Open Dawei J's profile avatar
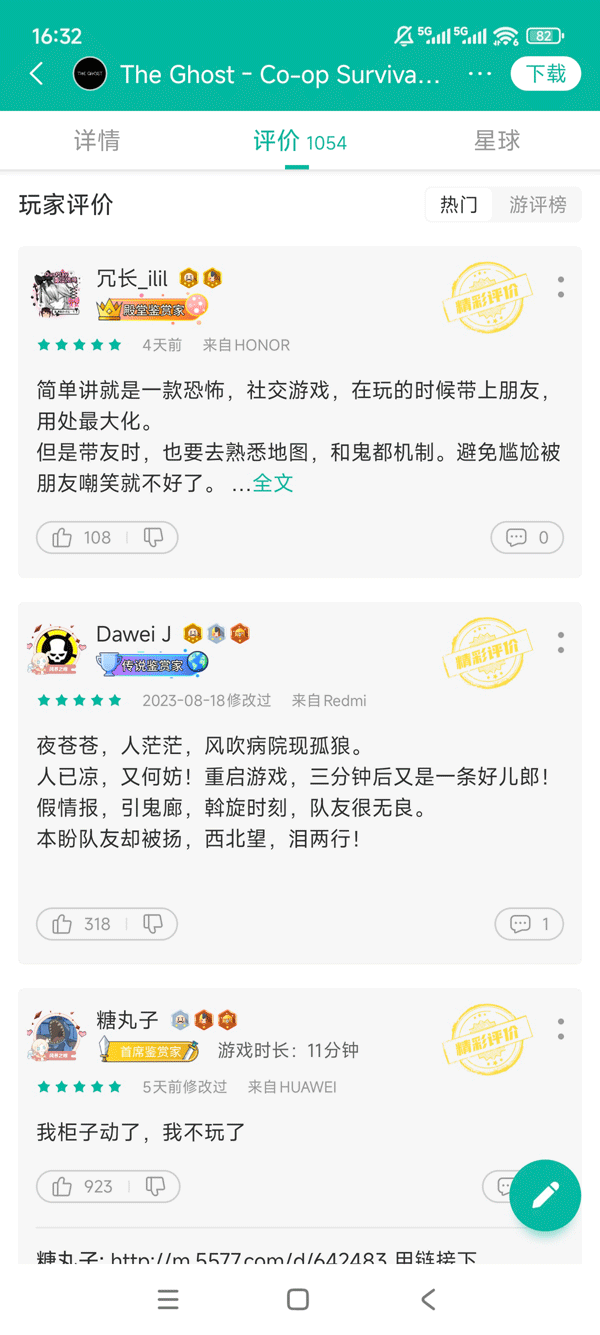The height and width of the screenshot is (1335, 600). [57, 649]
